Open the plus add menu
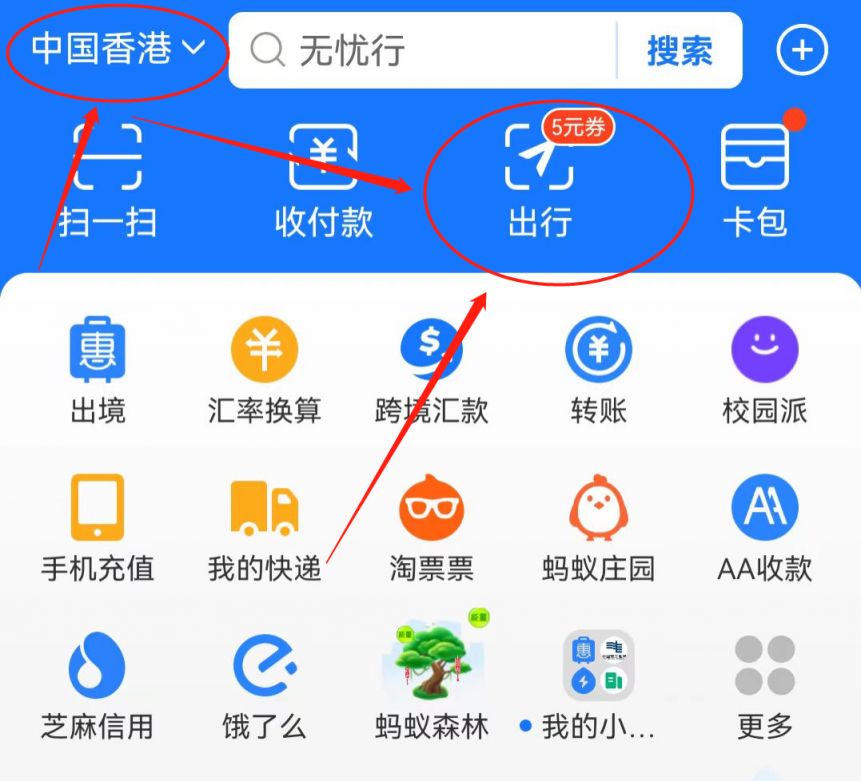 point(802,50)
